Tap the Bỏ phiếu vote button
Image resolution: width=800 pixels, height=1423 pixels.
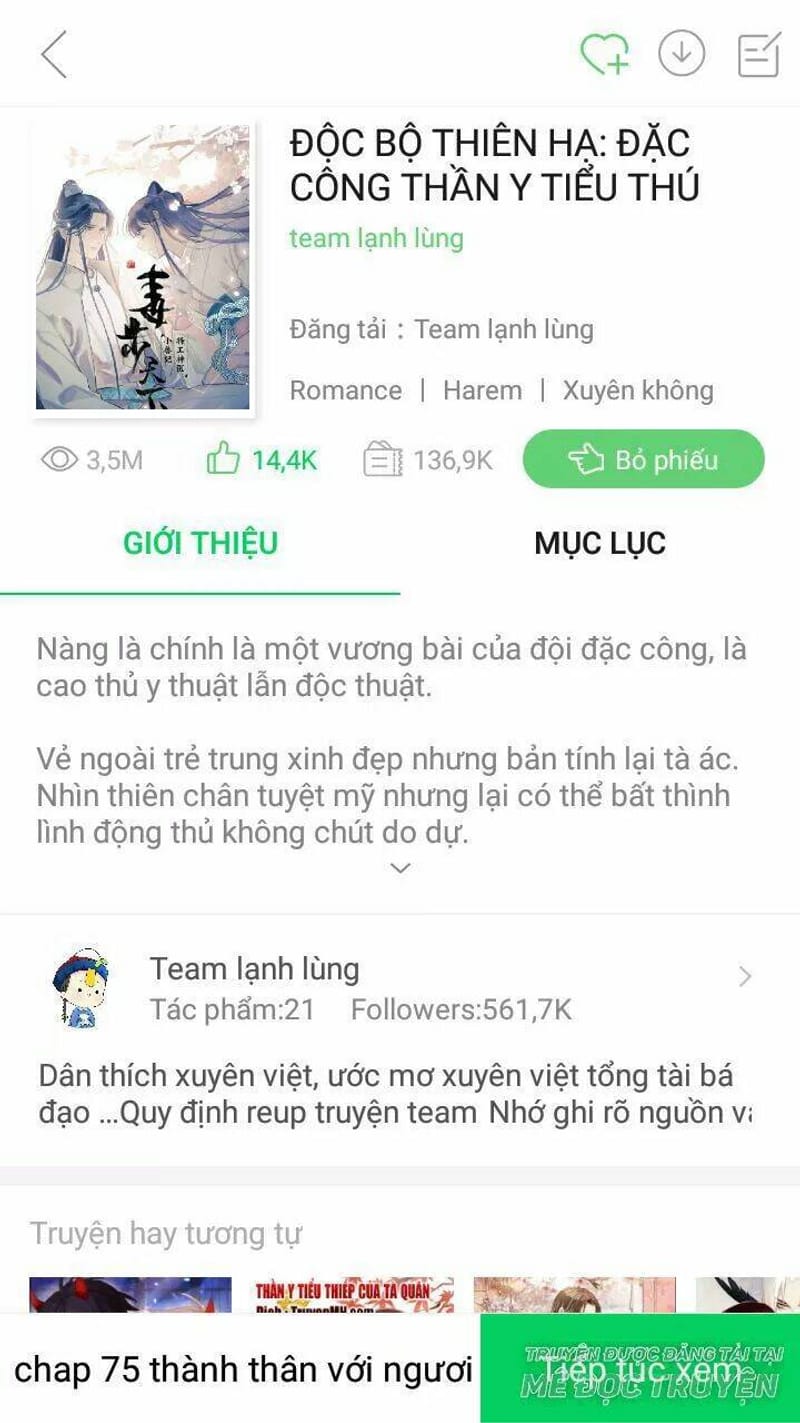click(x=643, y=460)
